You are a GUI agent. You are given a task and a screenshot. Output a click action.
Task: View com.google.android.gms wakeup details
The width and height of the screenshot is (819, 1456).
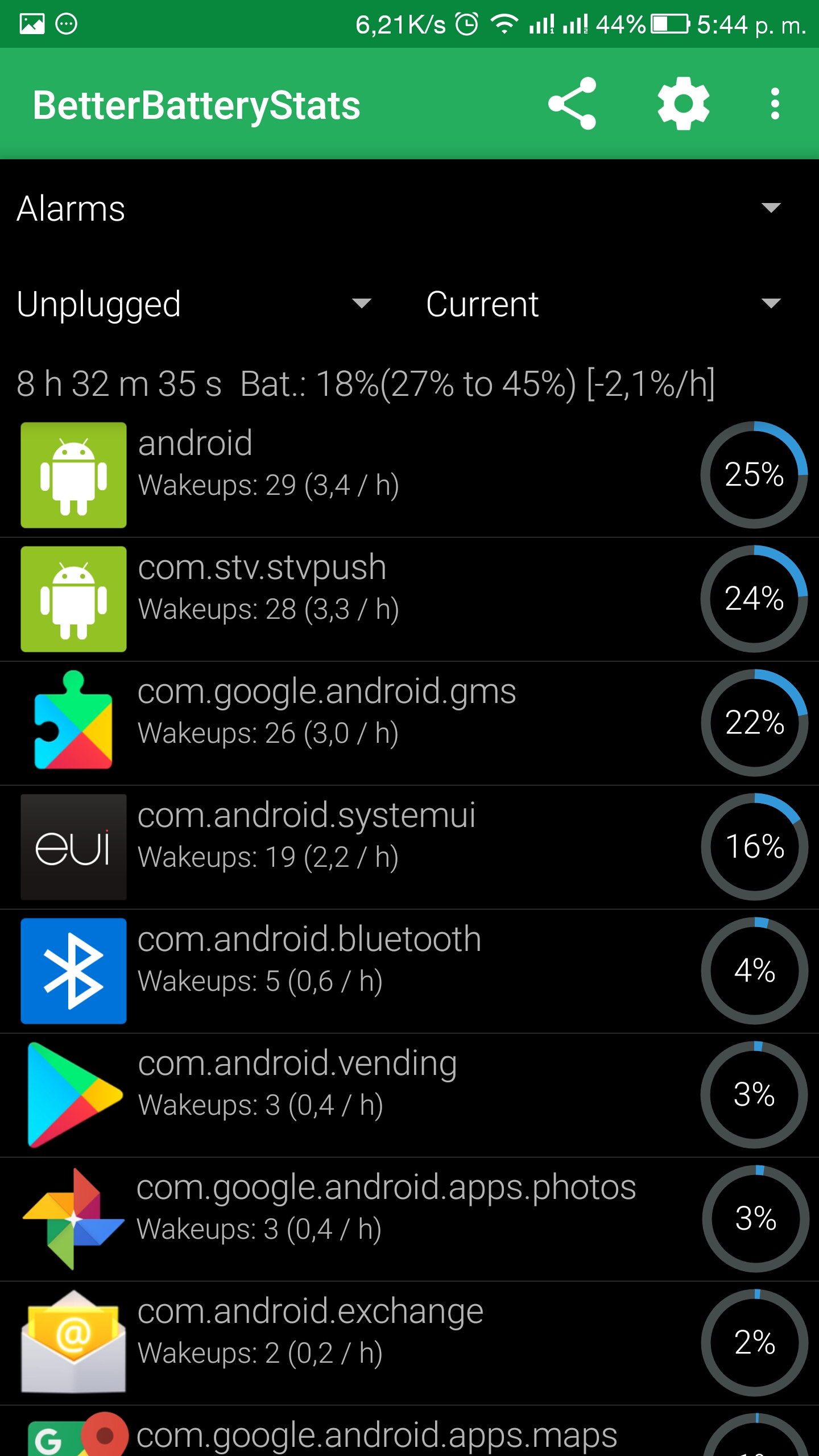click(x=409, y=723)
